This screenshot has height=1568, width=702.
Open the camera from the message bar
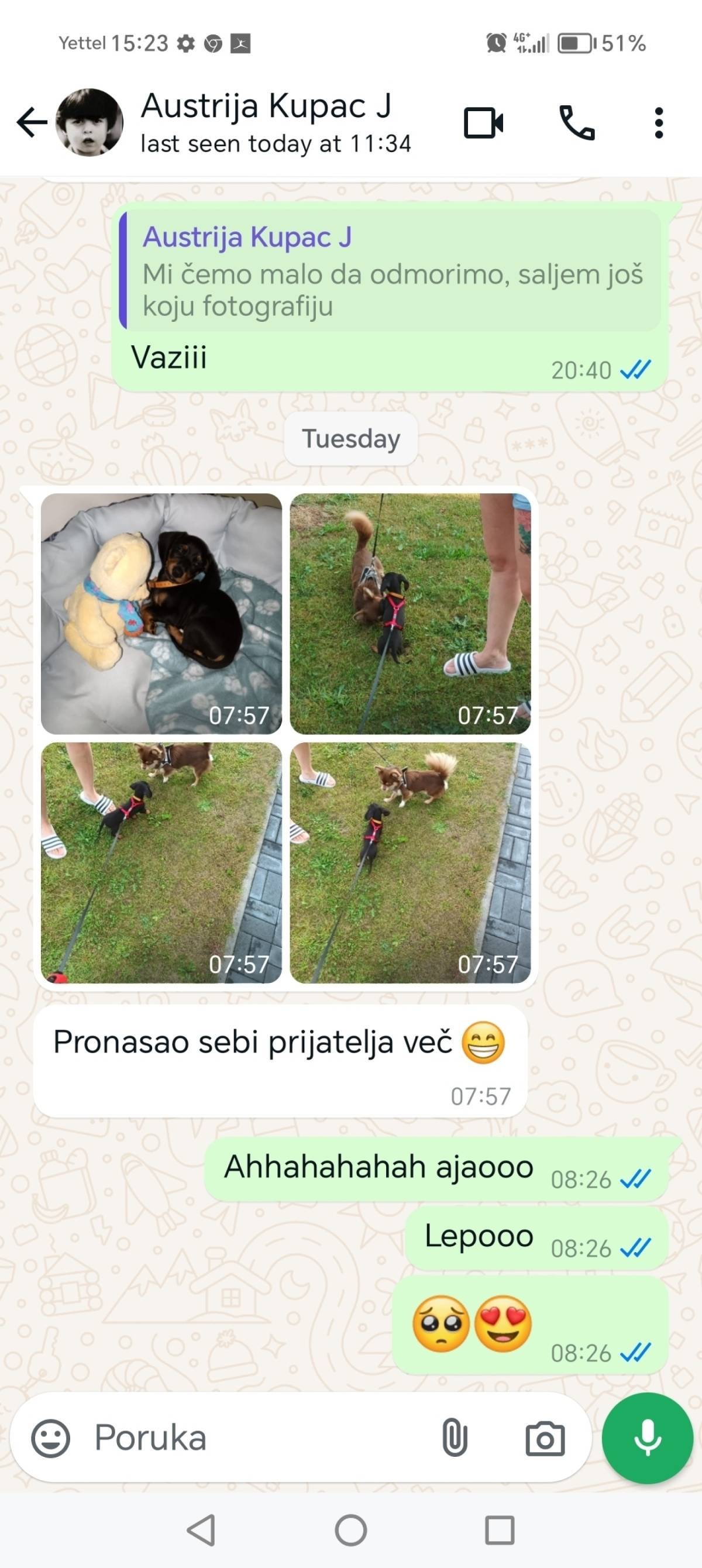[x=545, y=1439]
